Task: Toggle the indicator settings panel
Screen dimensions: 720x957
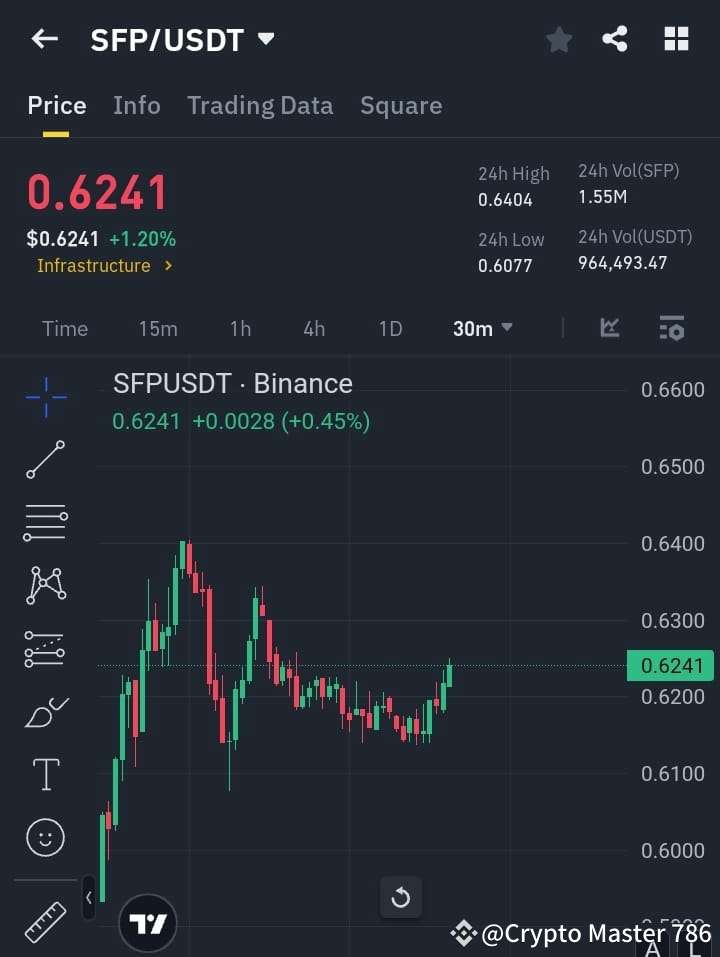Action: (671, 328)
